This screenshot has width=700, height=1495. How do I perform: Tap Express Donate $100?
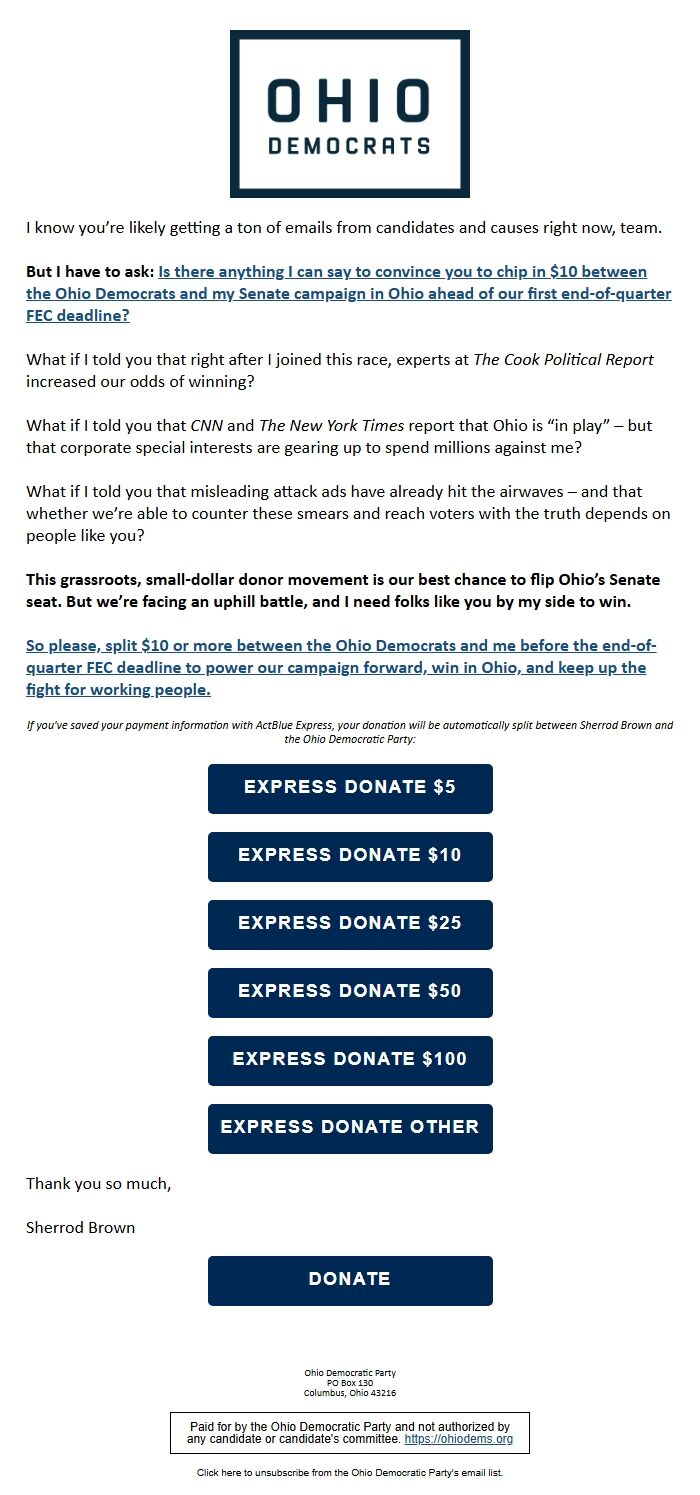point(350,1060)
